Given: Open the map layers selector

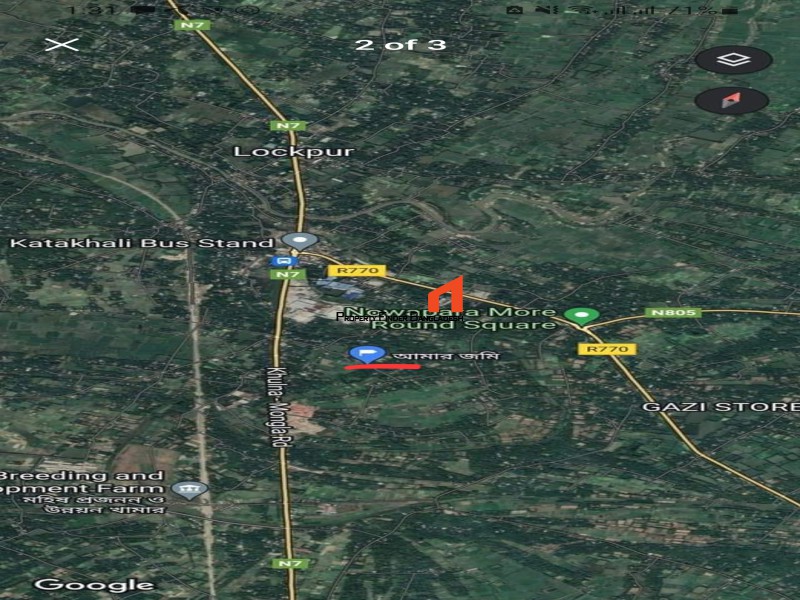Looking at the screenshot, I should [x=733, y=60].
